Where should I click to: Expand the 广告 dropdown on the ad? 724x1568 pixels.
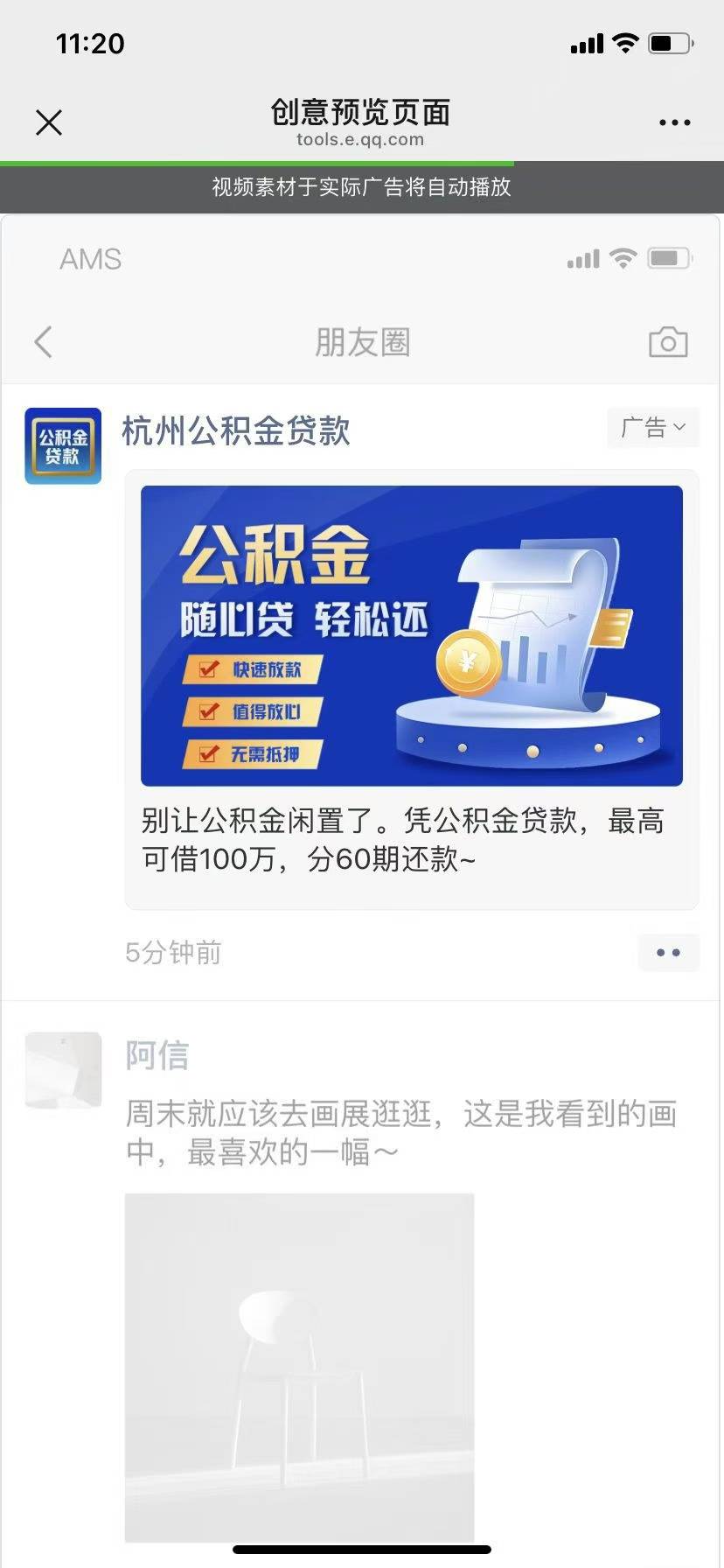pyautogui.click(x=653, y=428)
